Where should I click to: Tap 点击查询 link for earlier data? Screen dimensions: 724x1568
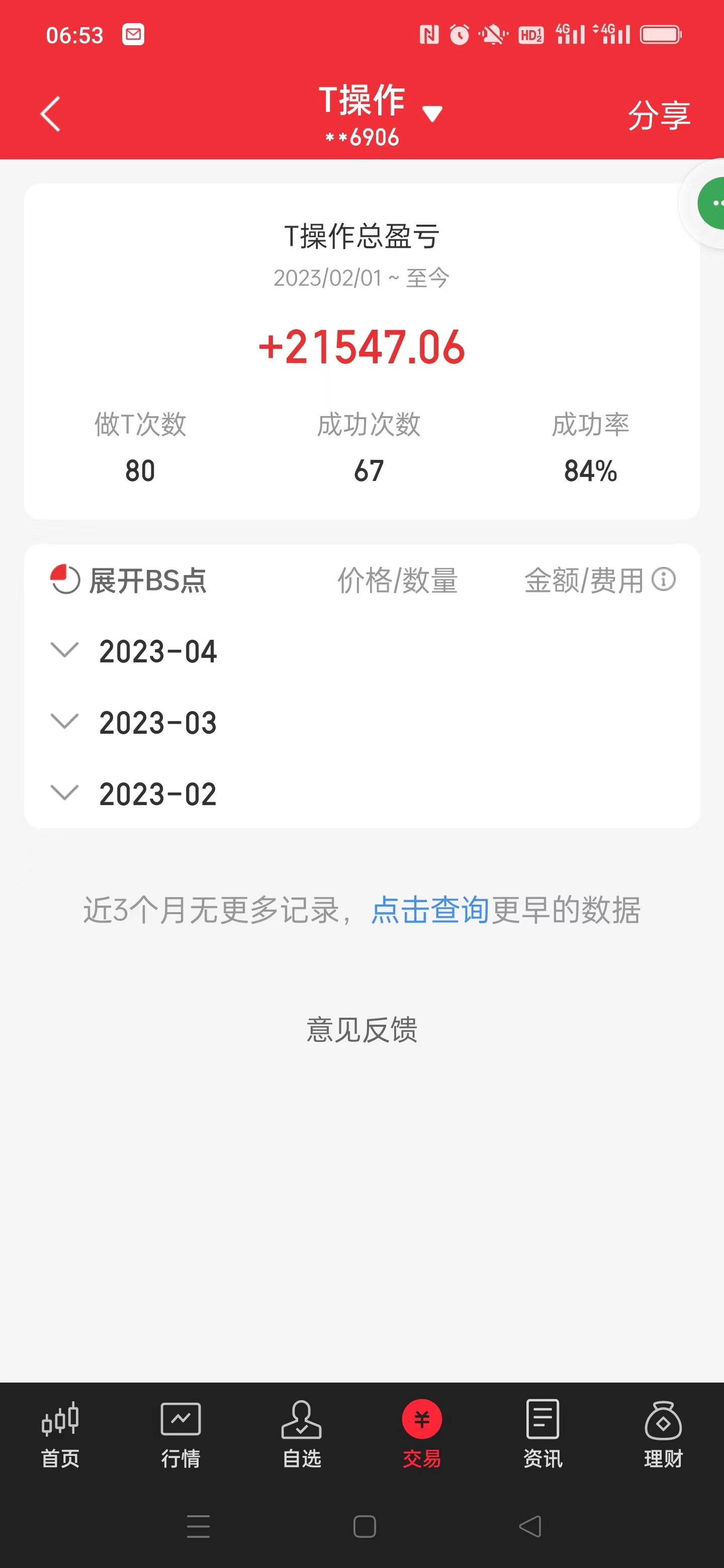tap(429, 910)
